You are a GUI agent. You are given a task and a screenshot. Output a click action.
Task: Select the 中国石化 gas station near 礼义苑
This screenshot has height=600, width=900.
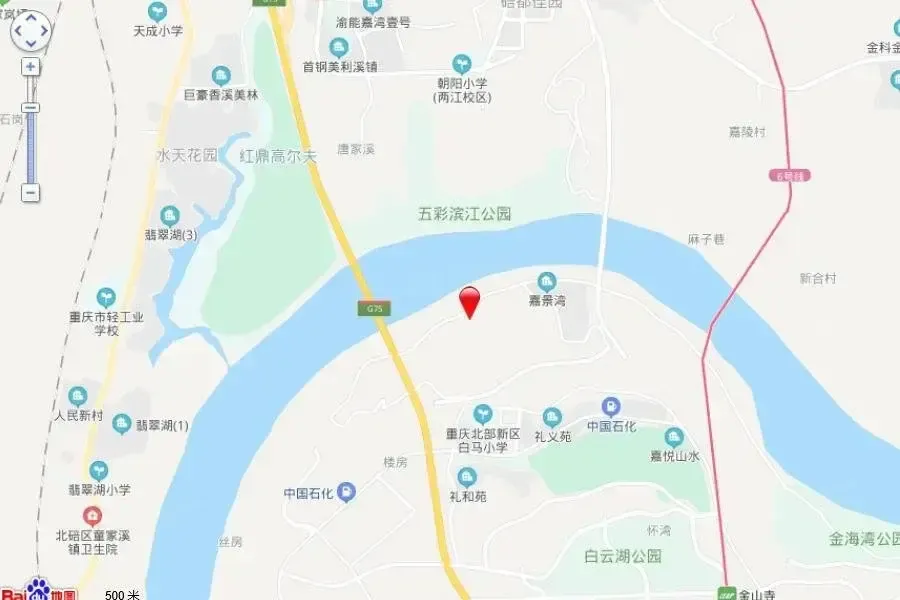[611, 407]
